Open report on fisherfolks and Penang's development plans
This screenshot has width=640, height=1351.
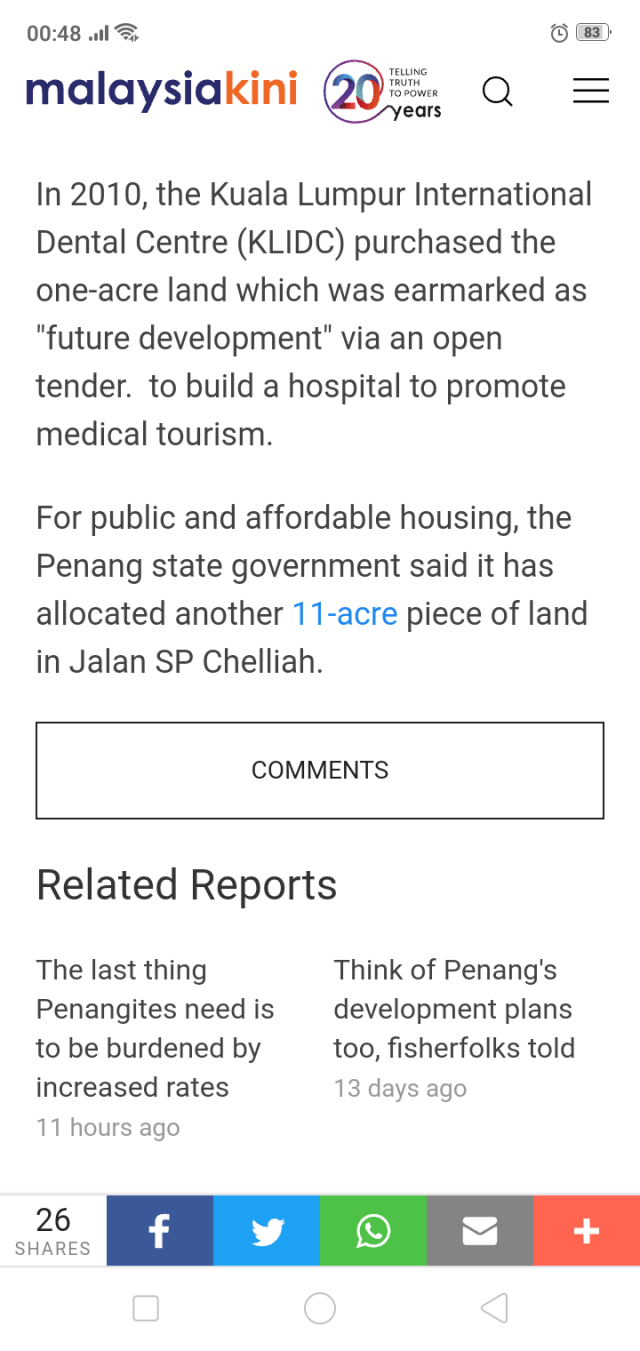click(454, 1009)
